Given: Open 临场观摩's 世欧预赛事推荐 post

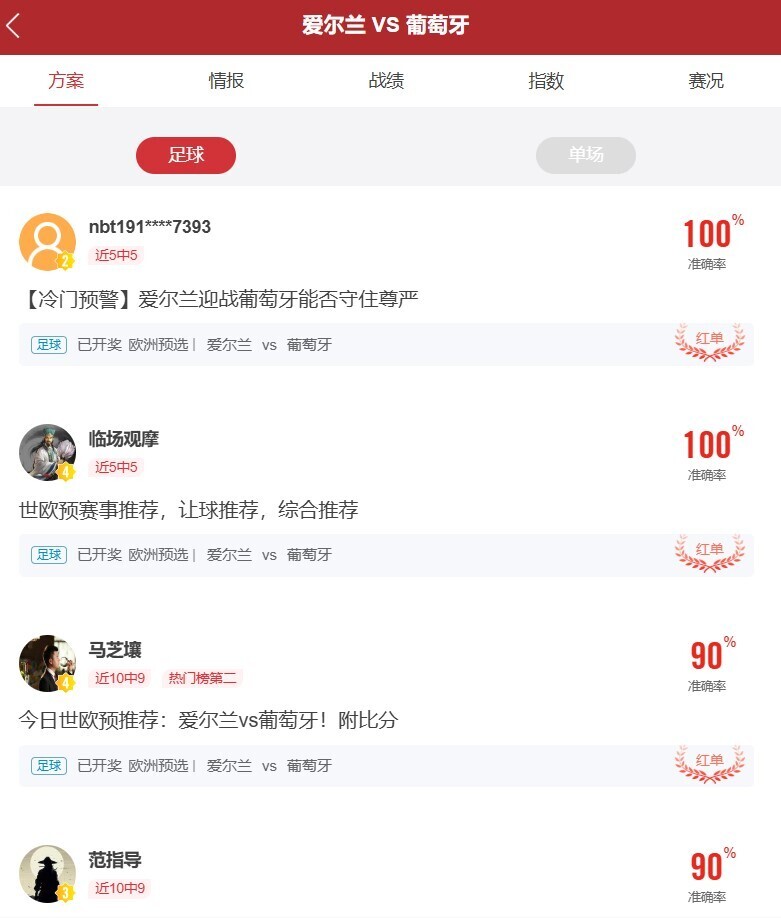Looking at the screenshot, I should click(x=188, y=510).
